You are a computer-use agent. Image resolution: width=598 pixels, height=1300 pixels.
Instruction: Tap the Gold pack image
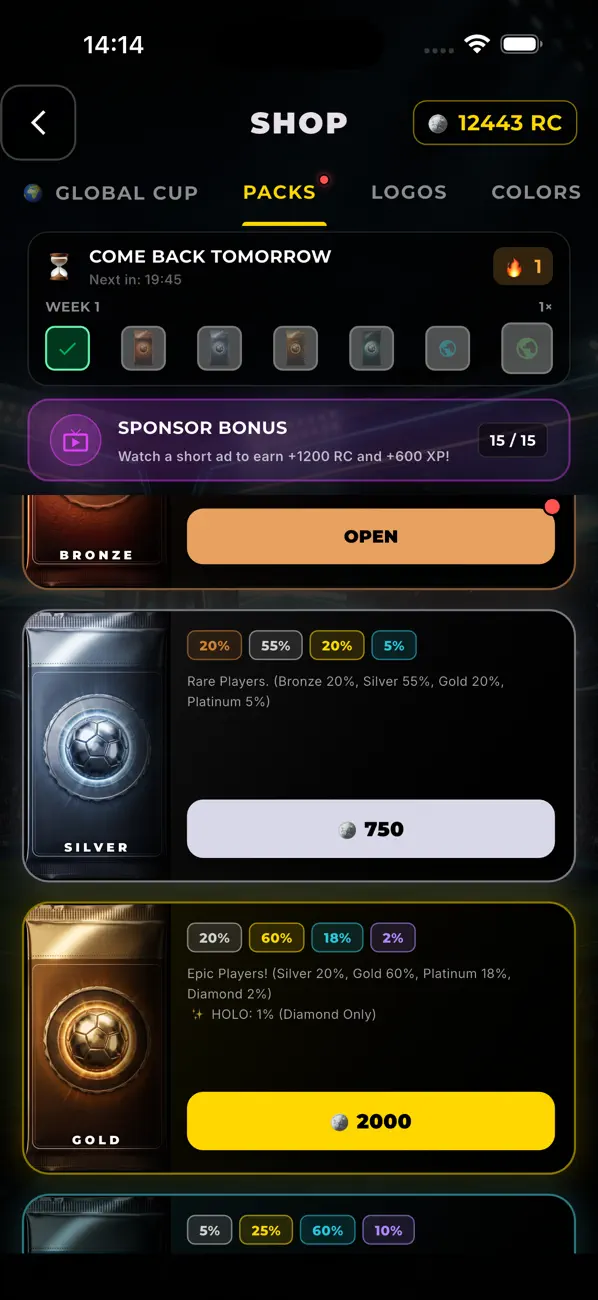[96, 1038]
